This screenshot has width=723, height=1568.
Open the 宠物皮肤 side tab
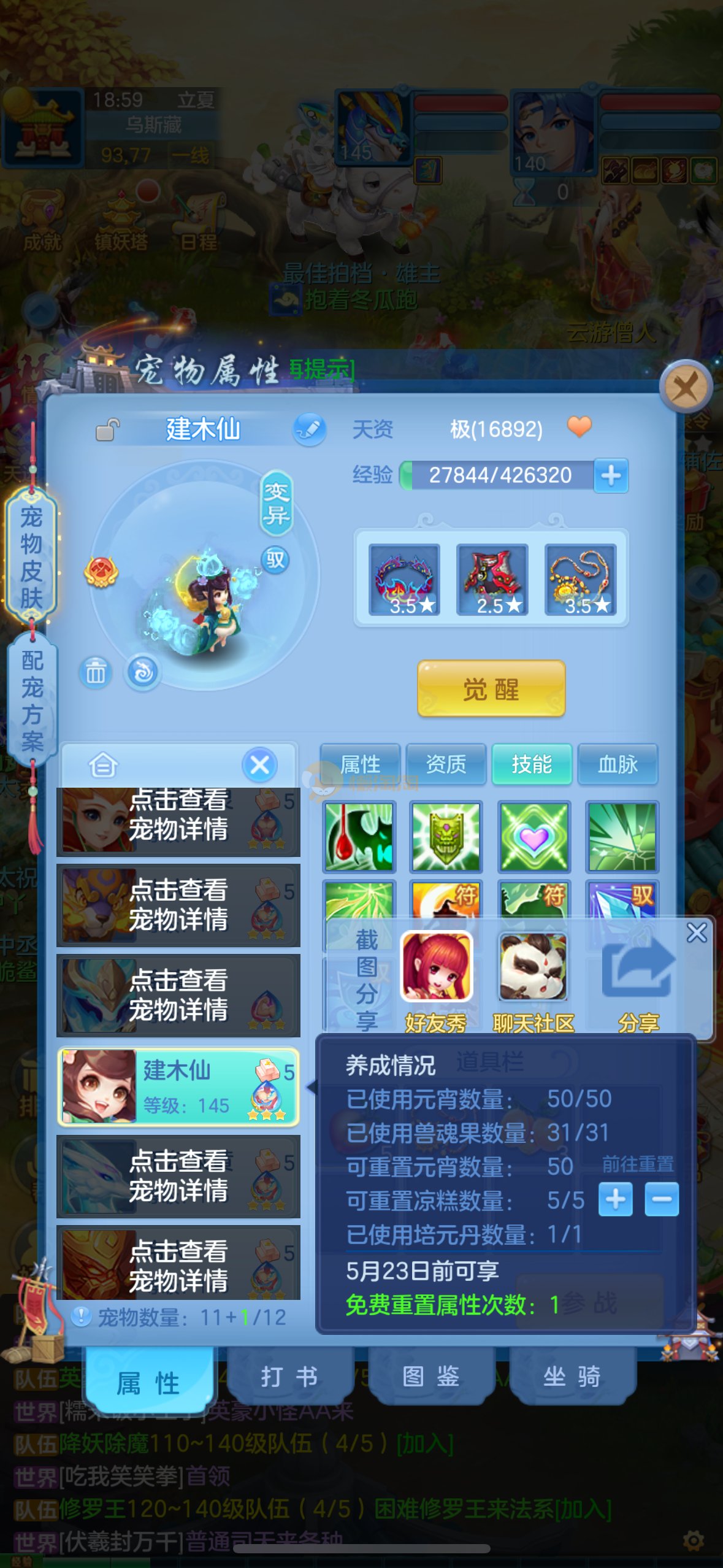coord(32,556)
